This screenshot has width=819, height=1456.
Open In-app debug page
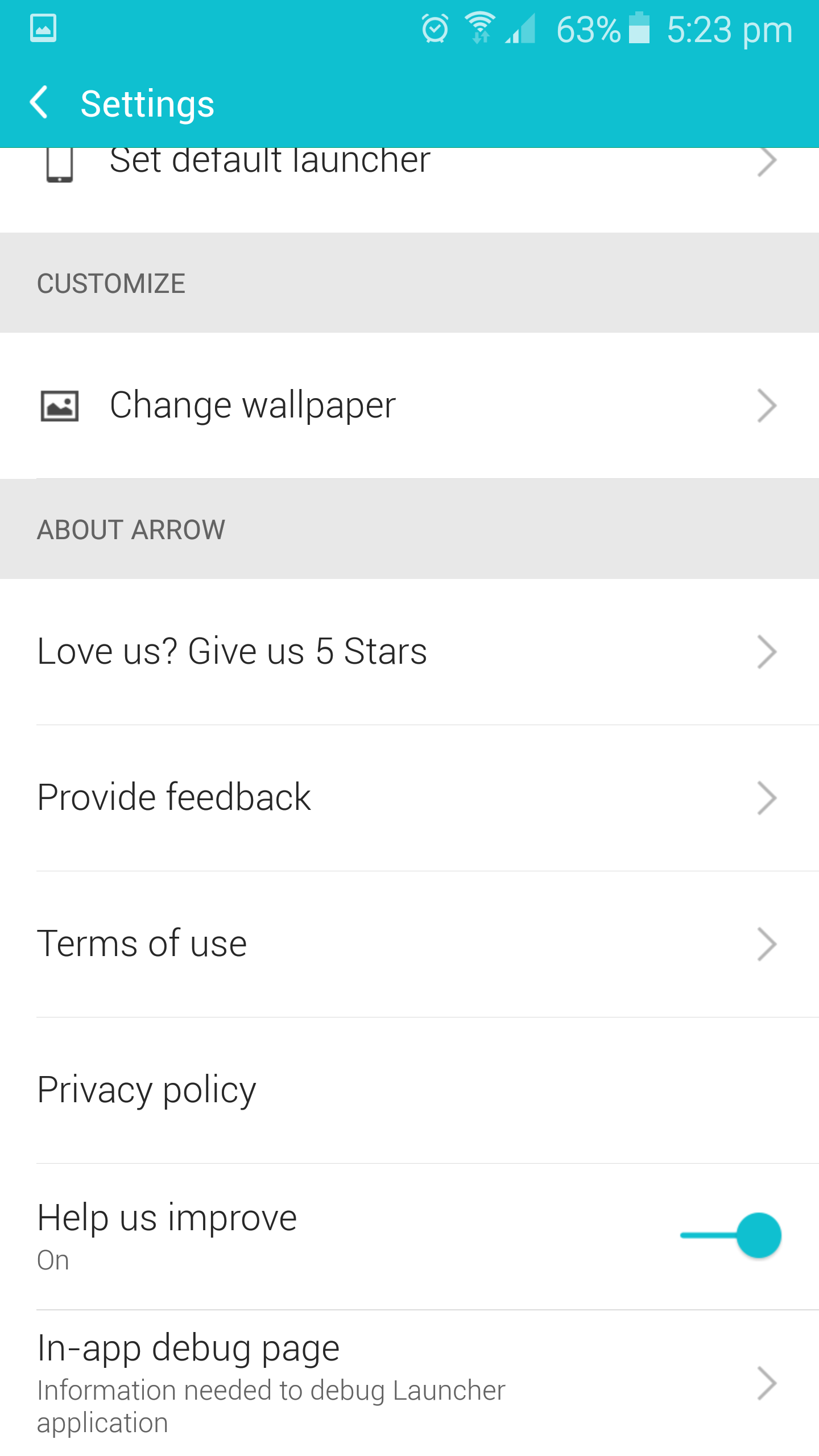click(x=409, y=1383)
